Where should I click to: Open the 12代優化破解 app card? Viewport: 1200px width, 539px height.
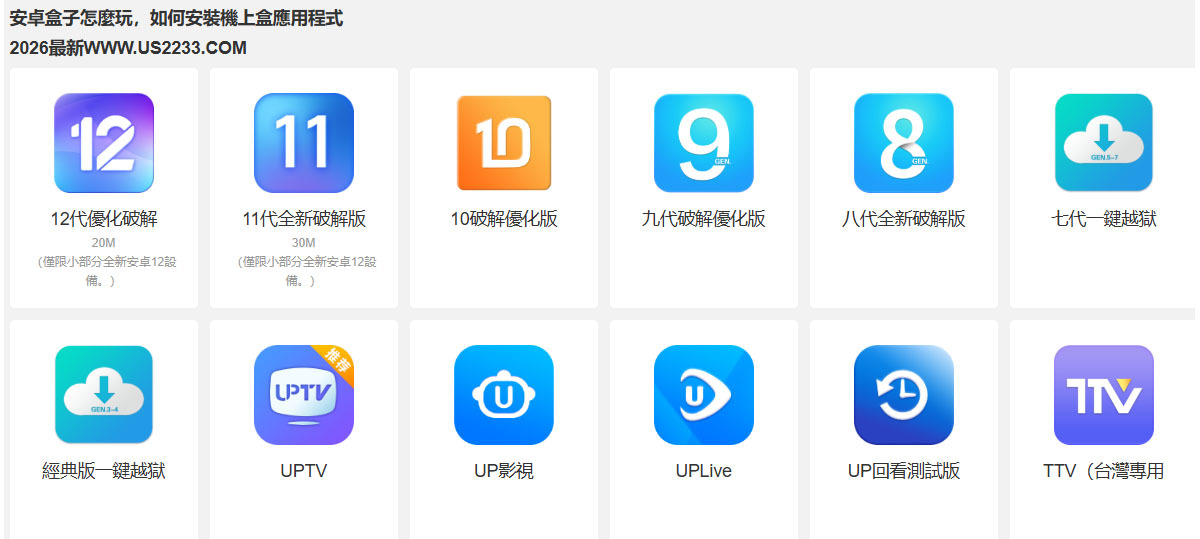tap(104, 188)
